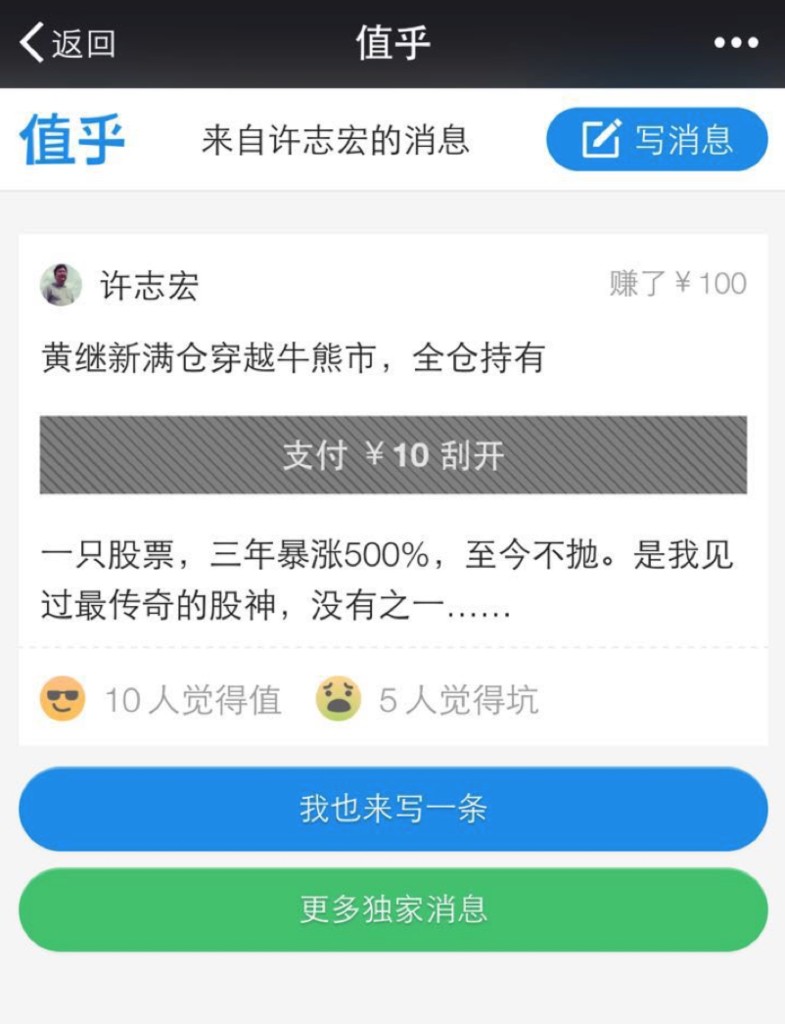The width and height of the screenshot is (785, 1024).
Task: Tap the 写消息 compose button
Action: pyautogui.click(x=657, y=140)
